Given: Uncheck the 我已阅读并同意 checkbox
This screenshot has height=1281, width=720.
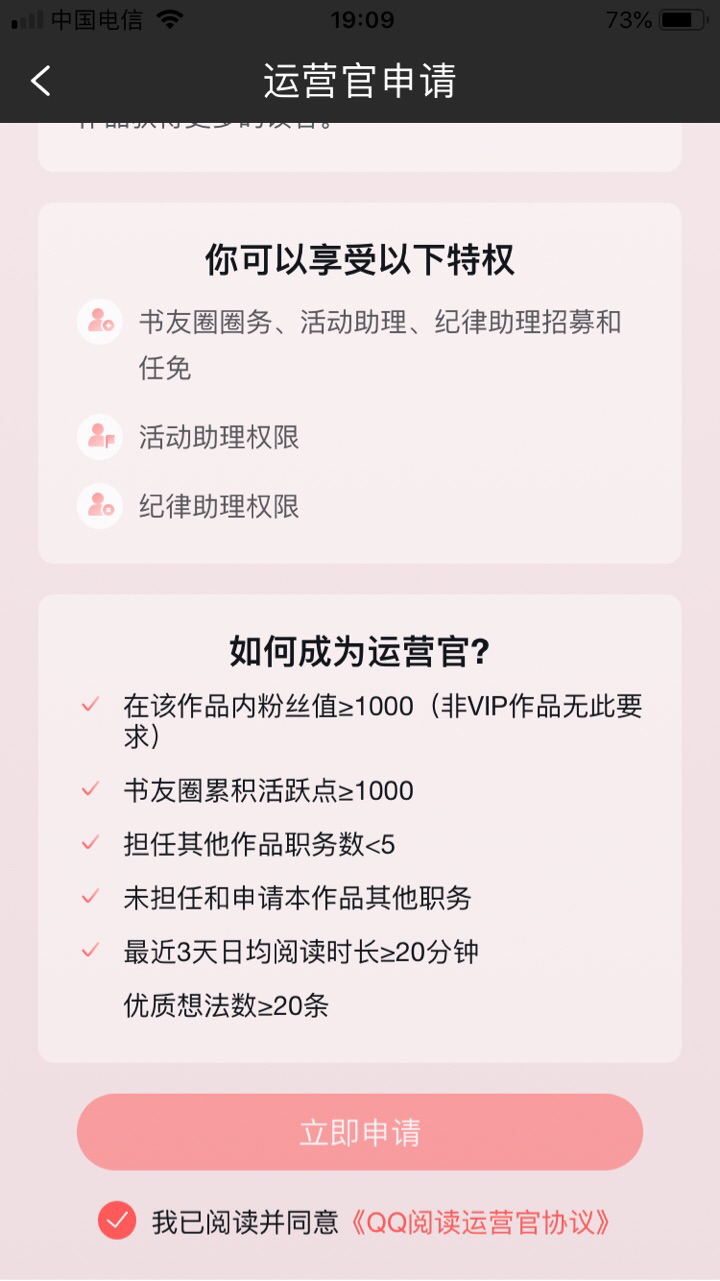Looking at the screenshot, I should (117, 1221).
